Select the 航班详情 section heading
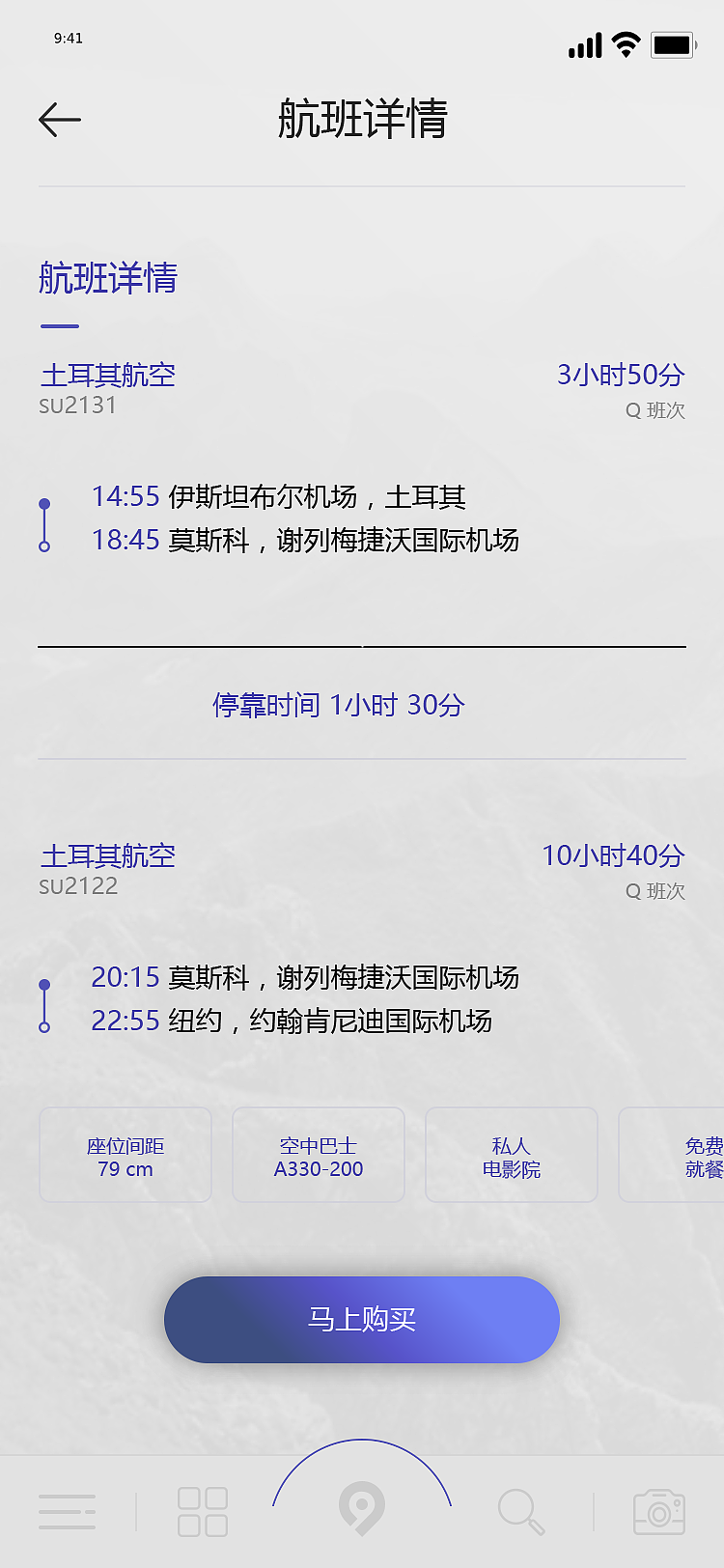The height and width of the screenshot is (1568, 724). pos(106,278)
